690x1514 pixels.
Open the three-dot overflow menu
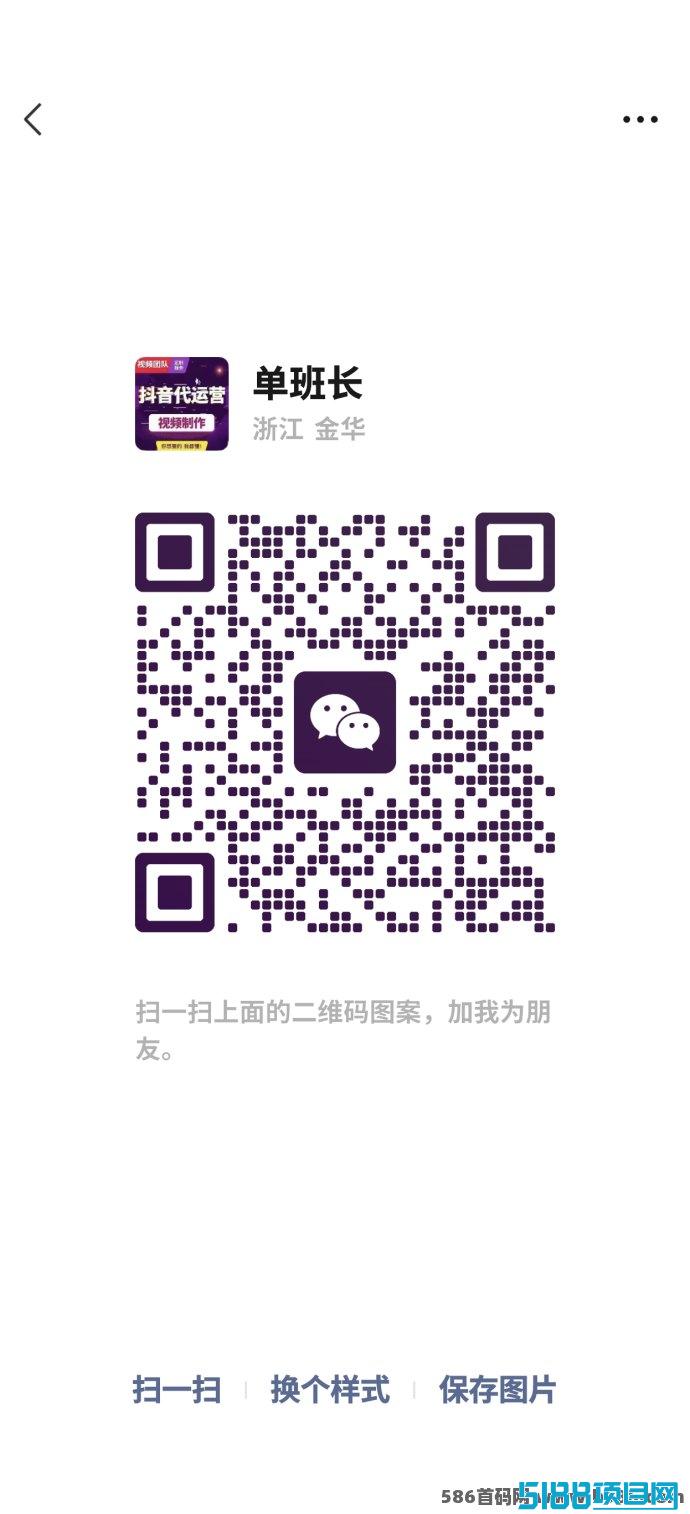[640, 119]
